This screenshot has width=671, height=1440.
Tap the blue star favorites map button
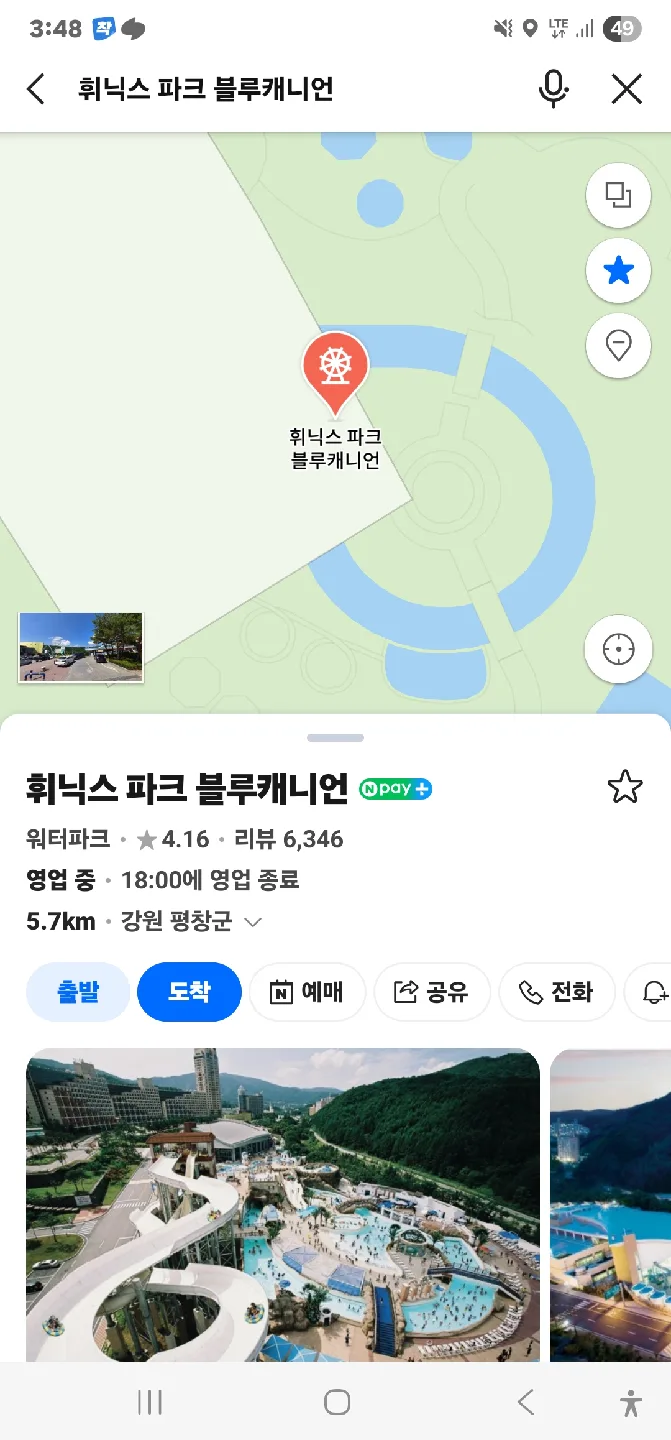click(x=618, y=270)
